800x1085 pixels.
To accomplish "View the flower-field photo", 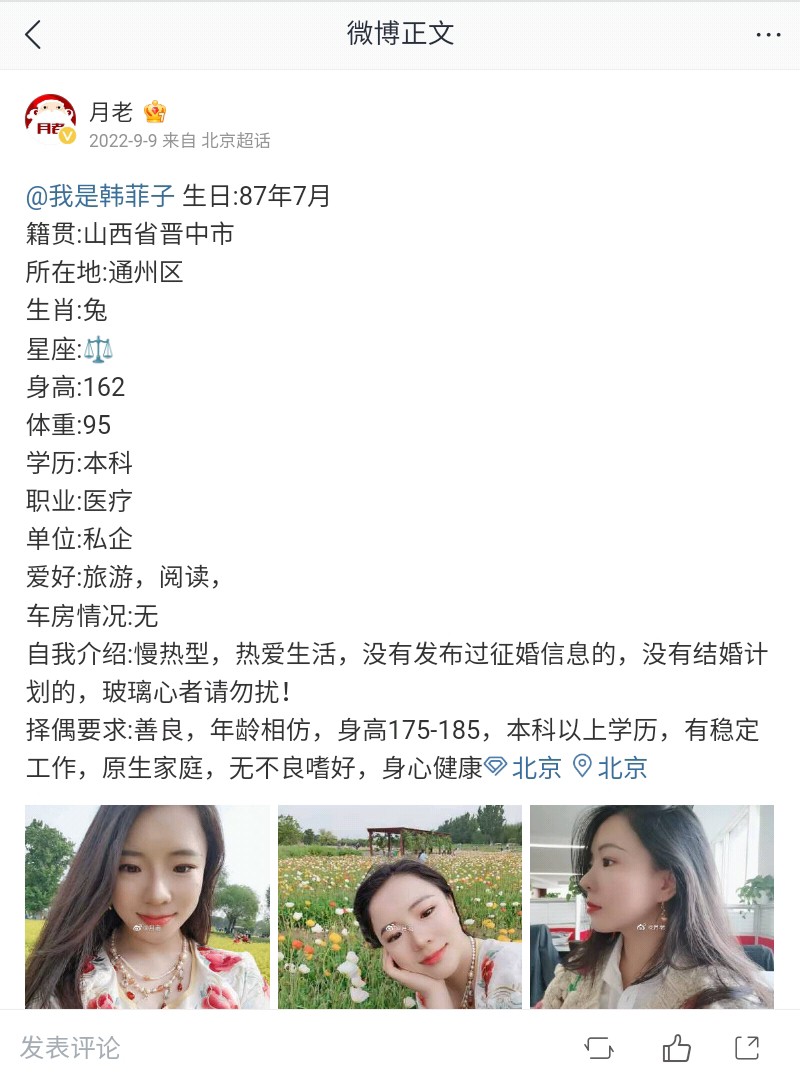I will pyautogui.click(x=400, y=906).
